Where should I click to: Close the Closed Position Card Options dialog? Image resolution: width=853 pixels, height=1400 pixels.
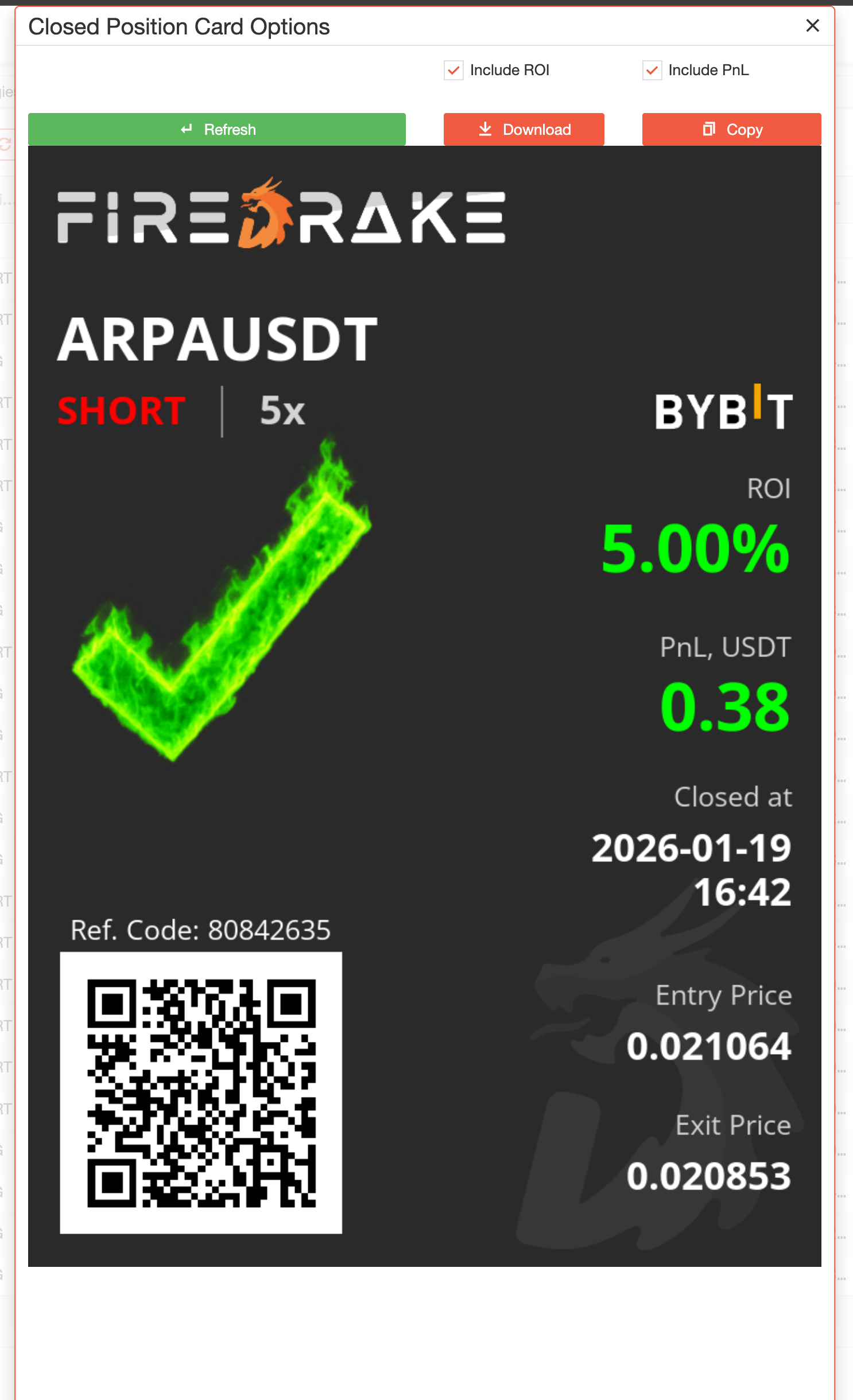[x=812, y=25]
